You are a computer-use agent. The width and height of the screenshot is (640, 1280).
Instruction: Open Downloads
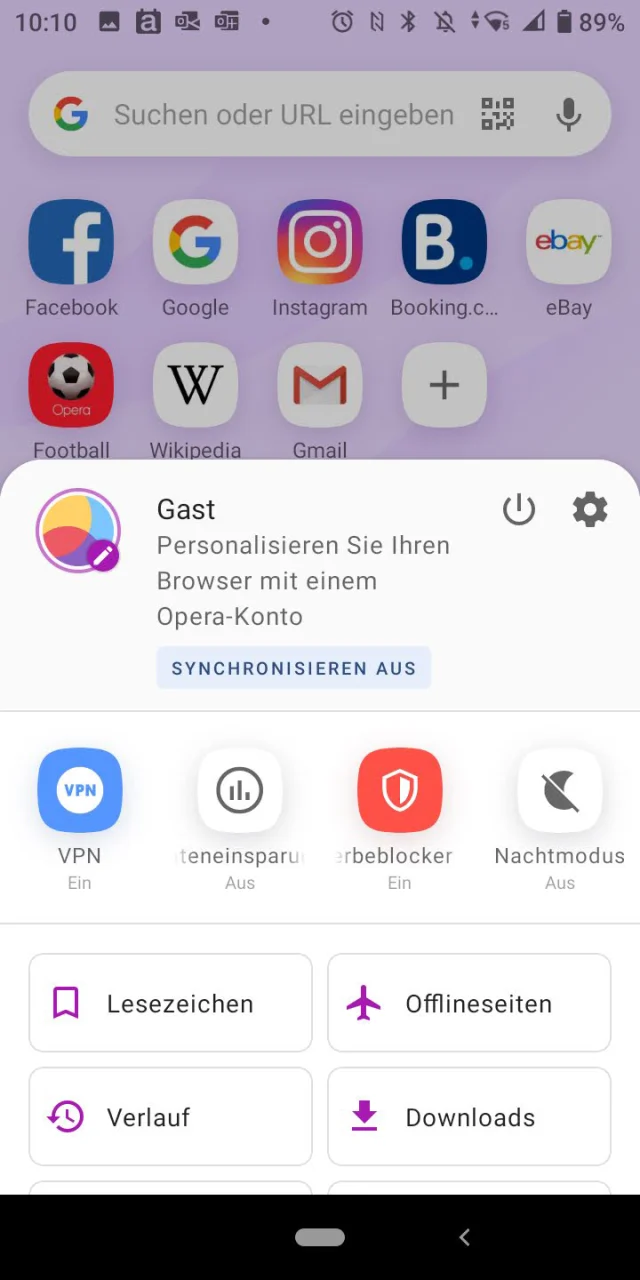pos(469,1117)
